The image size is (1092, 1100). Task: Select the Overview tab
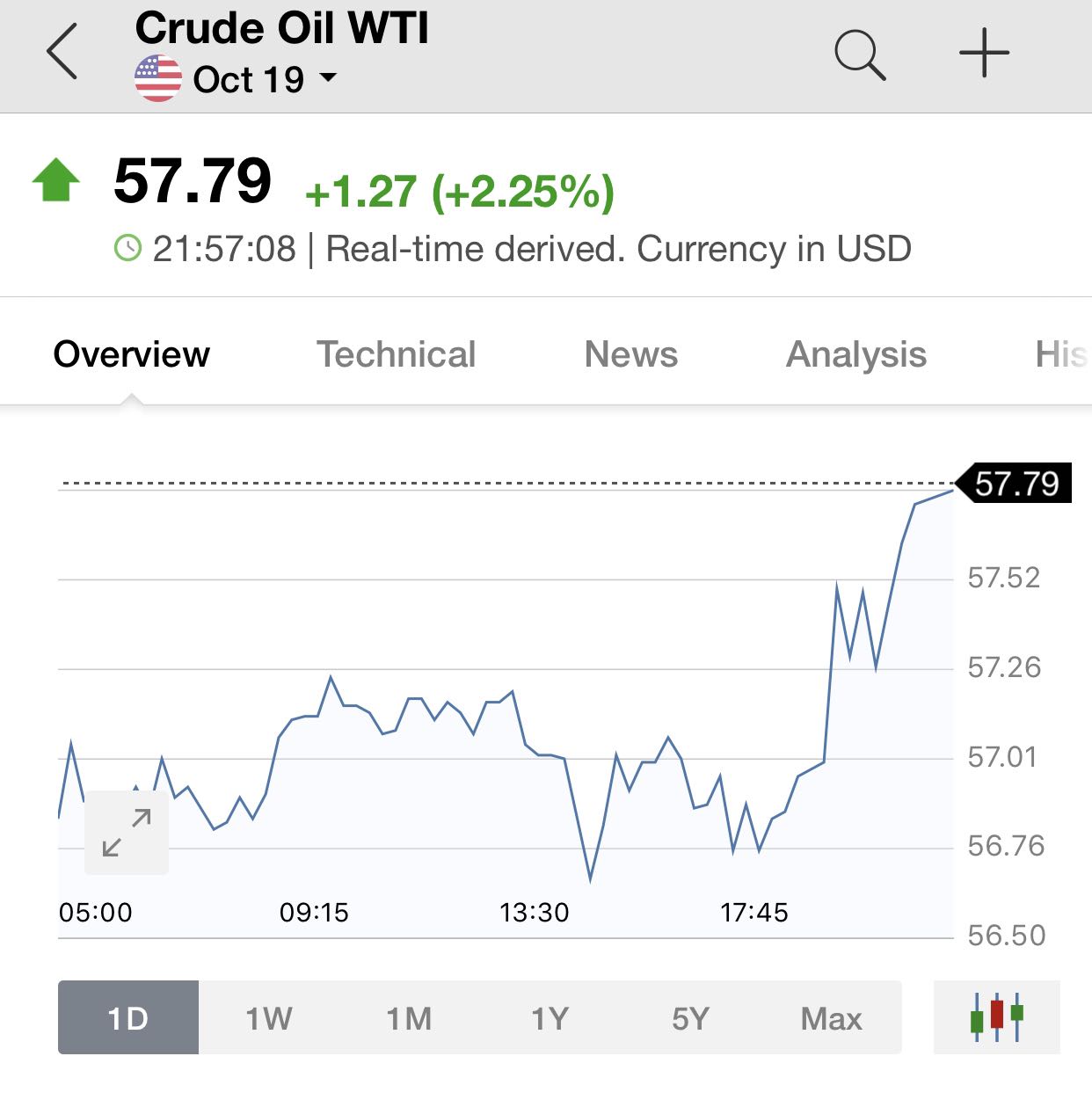coord(132,354)
